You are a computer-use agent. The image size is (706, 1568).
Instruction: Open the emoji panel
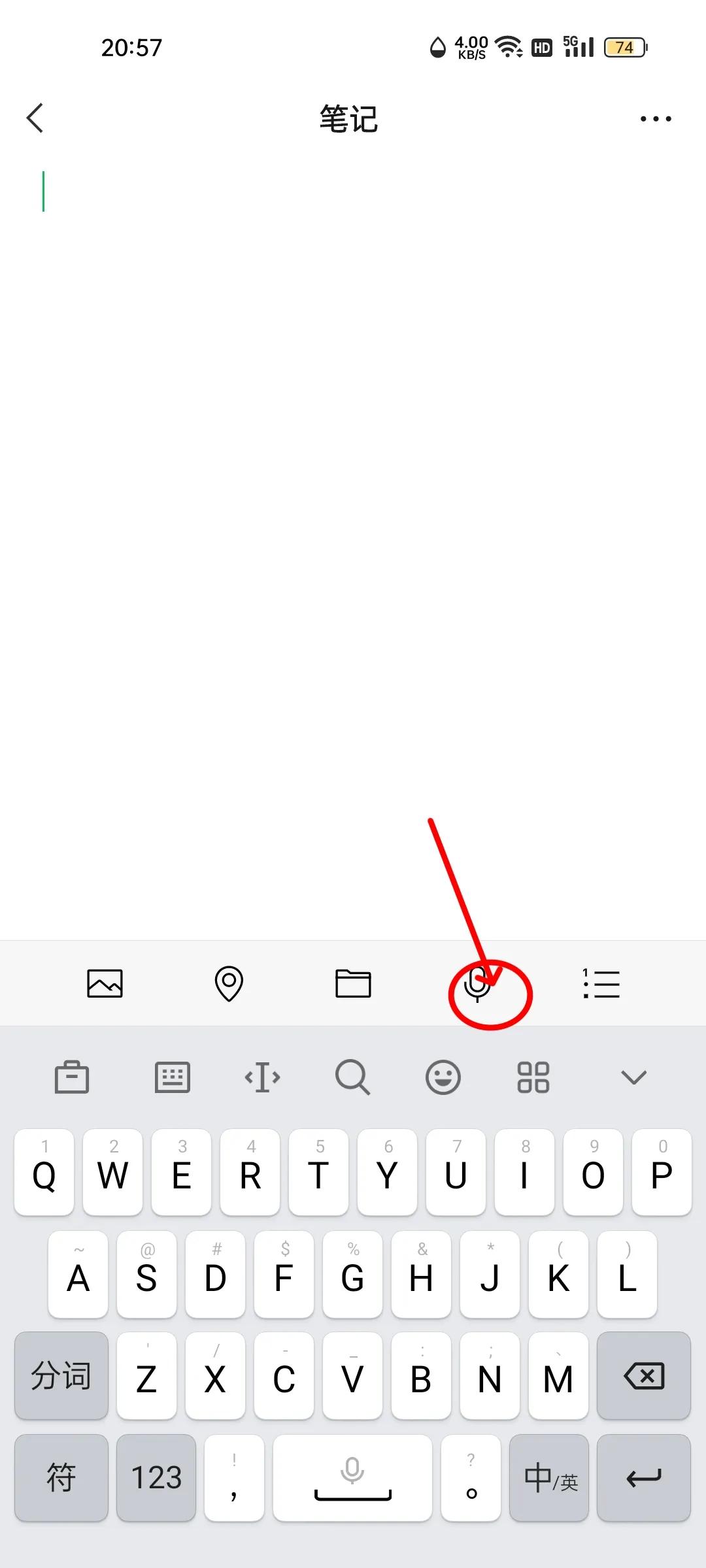pyautogui.click(x=443, y=1077)
